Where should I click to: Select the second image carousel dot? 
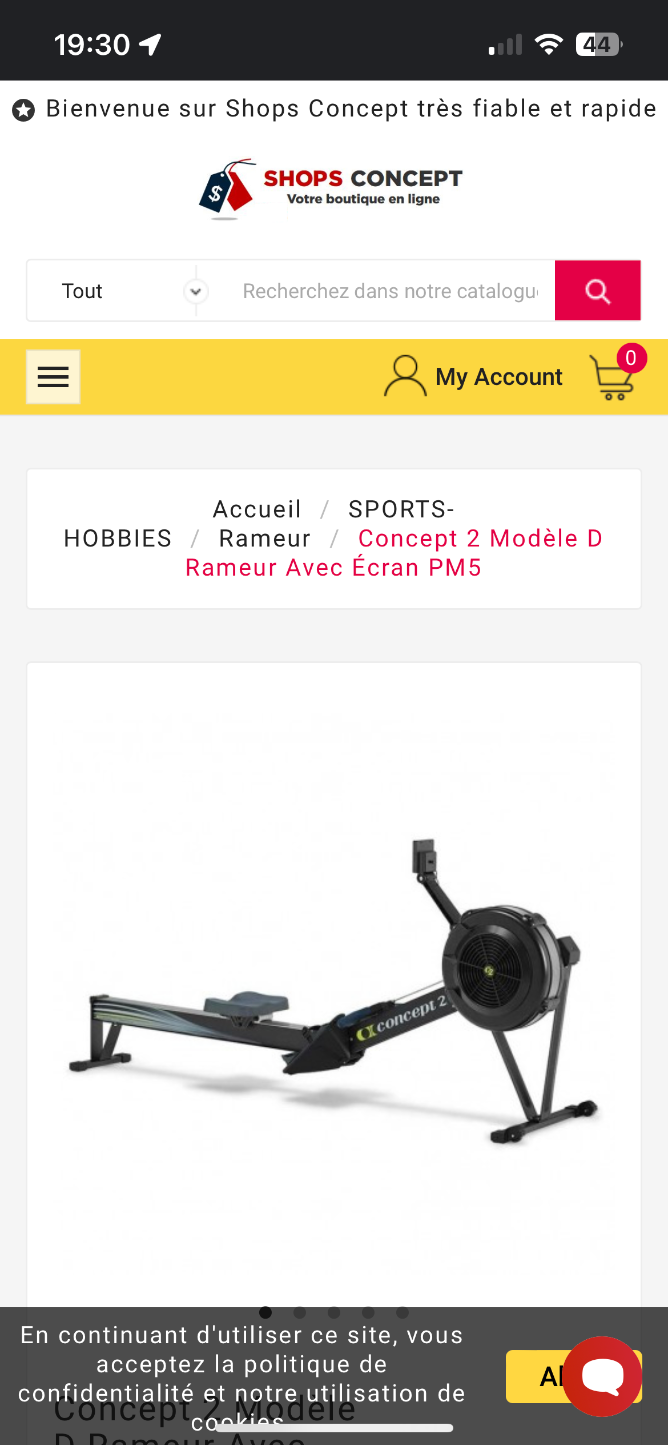[x=300, y=1312]
